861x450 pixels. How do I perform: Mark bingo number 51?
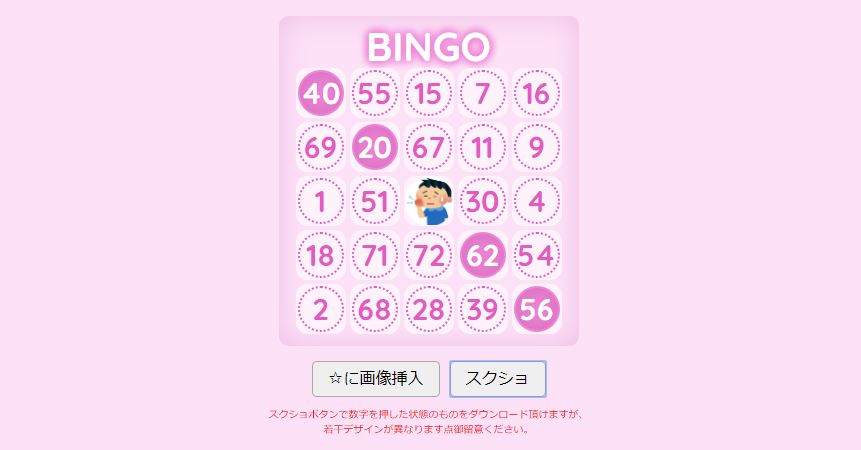(374, 202)
